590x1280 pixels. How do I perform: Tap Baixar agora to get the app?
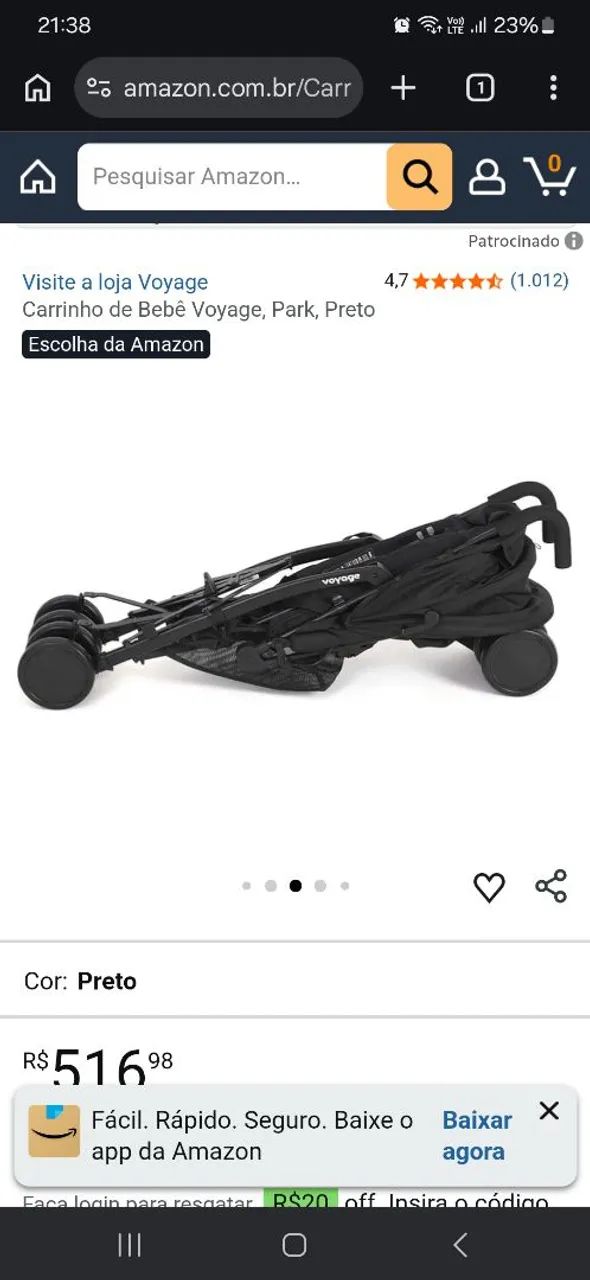(x=477, y=1136)
